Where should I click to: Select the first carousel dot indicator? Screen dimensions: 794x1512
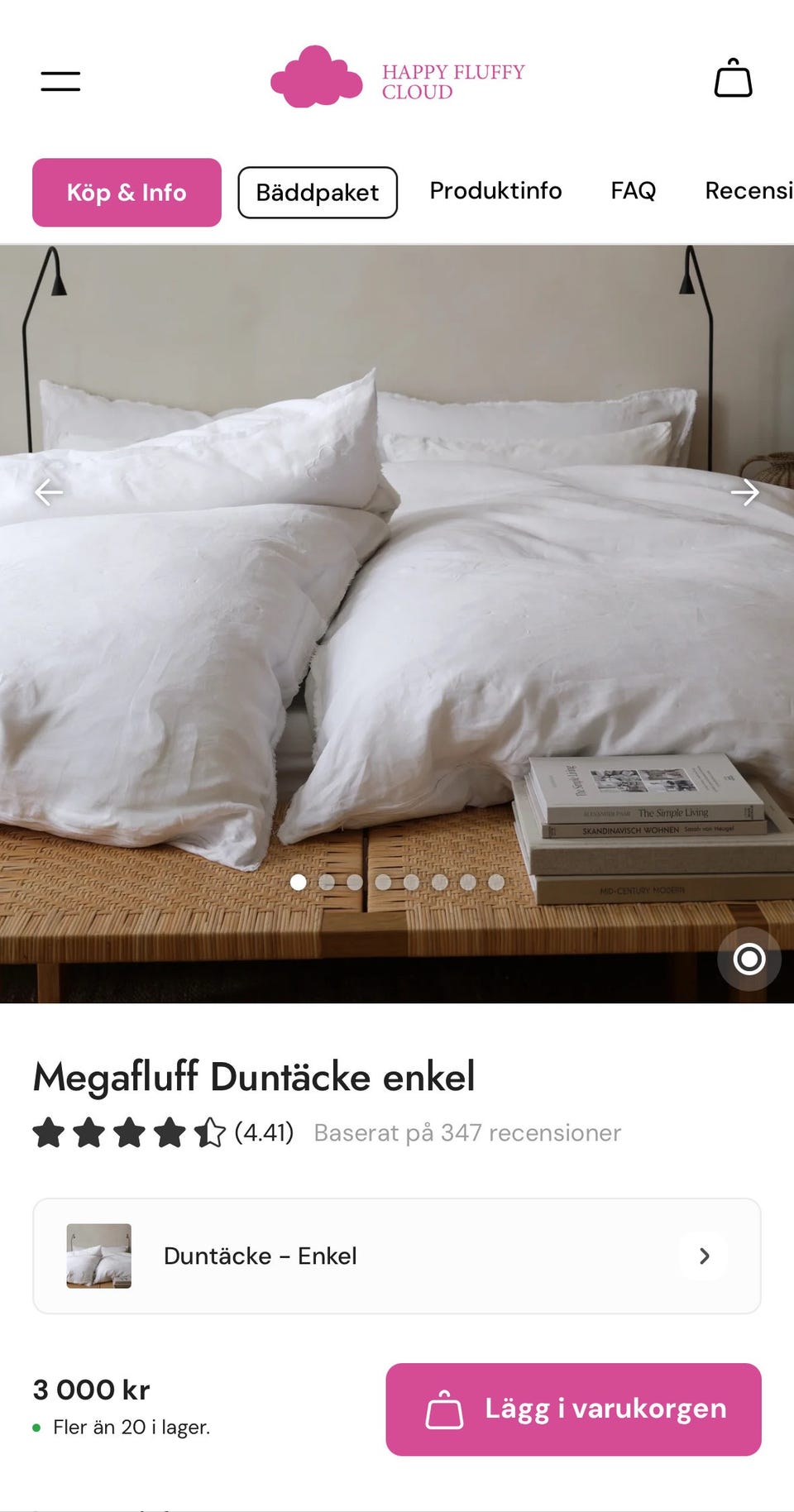tap(298, 883)
